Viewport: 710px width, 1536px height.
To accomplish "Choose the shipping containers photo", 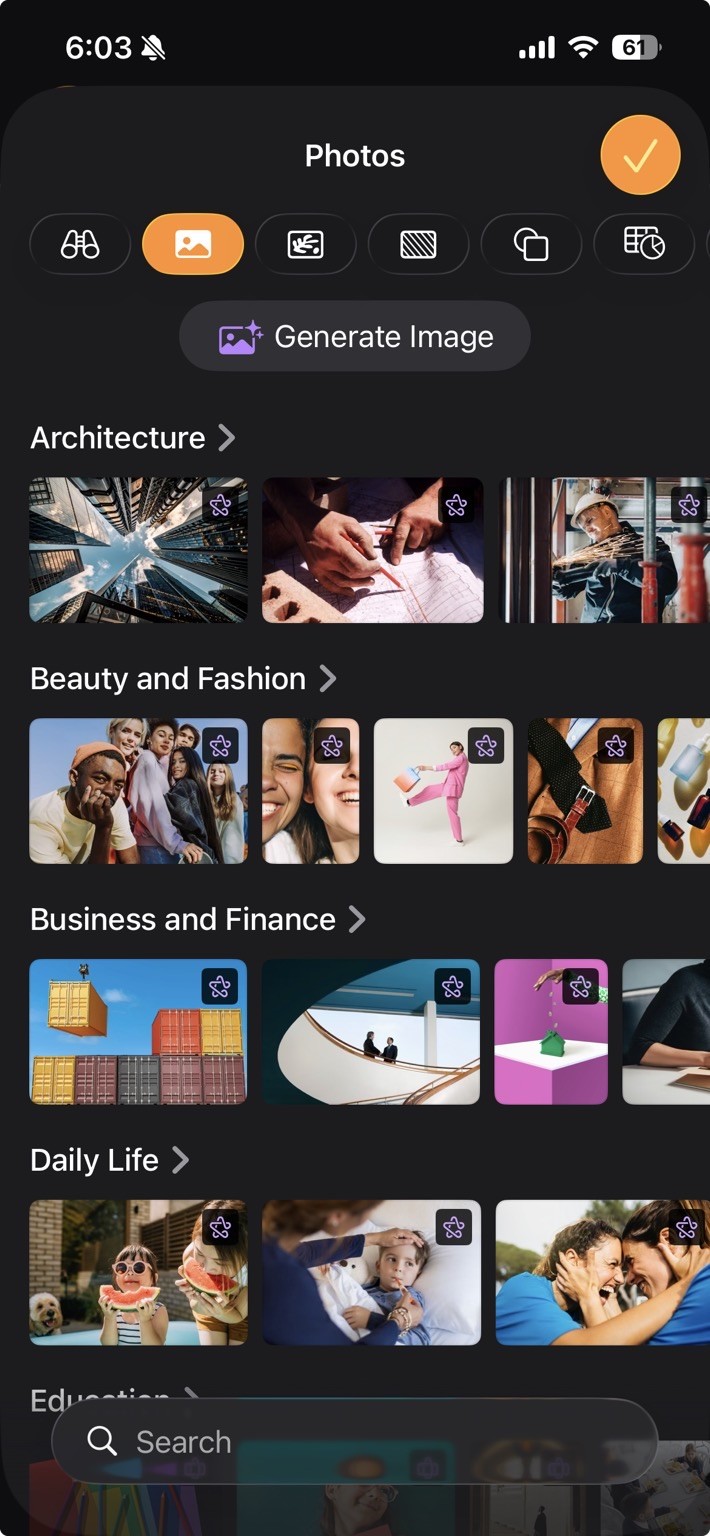I will [138, 1032].
